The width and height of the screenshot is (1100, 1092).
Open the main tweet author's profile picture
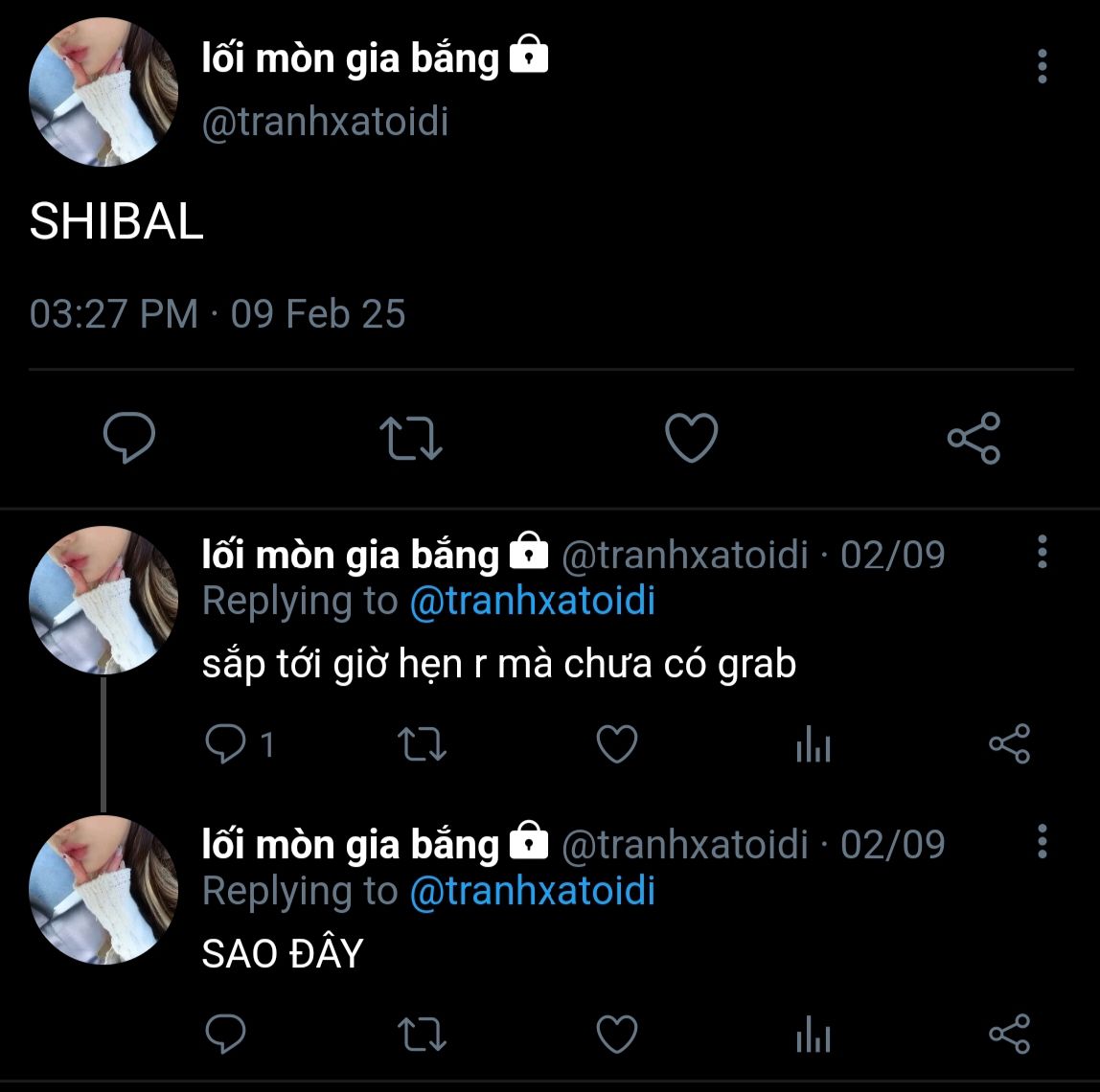tap(103, 92)
